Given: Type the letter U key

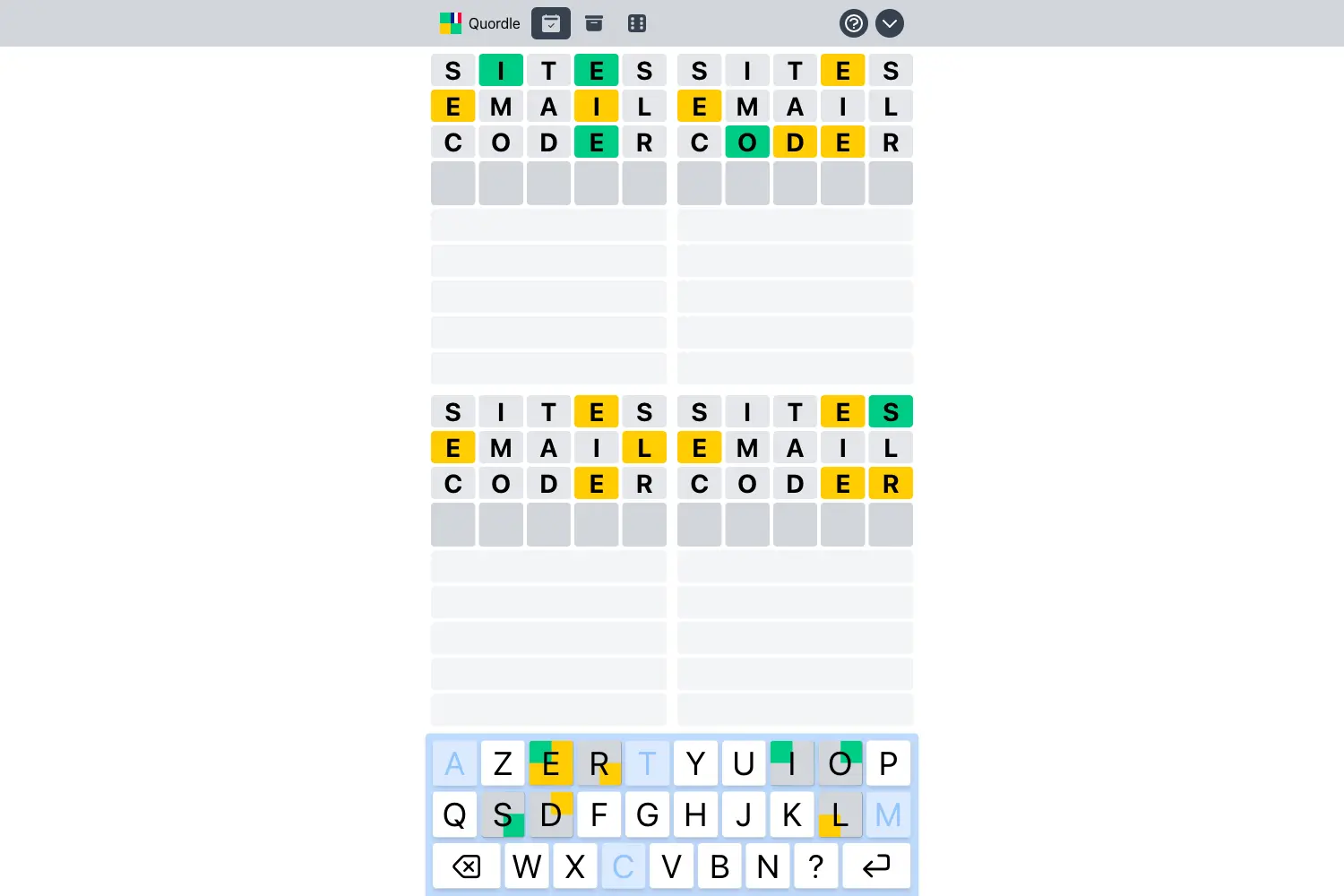Looking at the screenshot, I should pyautogui.click(x=744, y=763).
